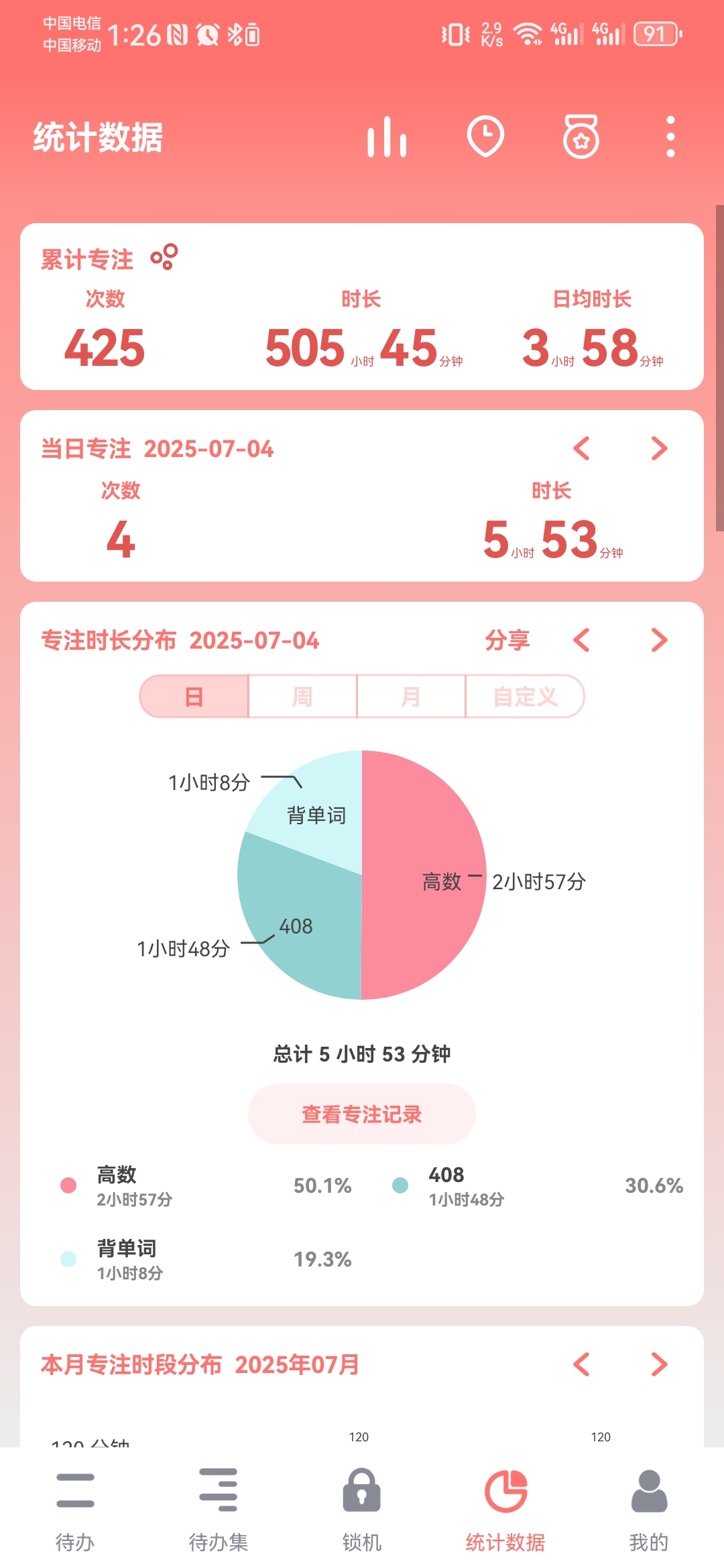Go to previous month in 本月专注时段分布
This screenshot has height=1568, width=724.
tap(581, 1364)
